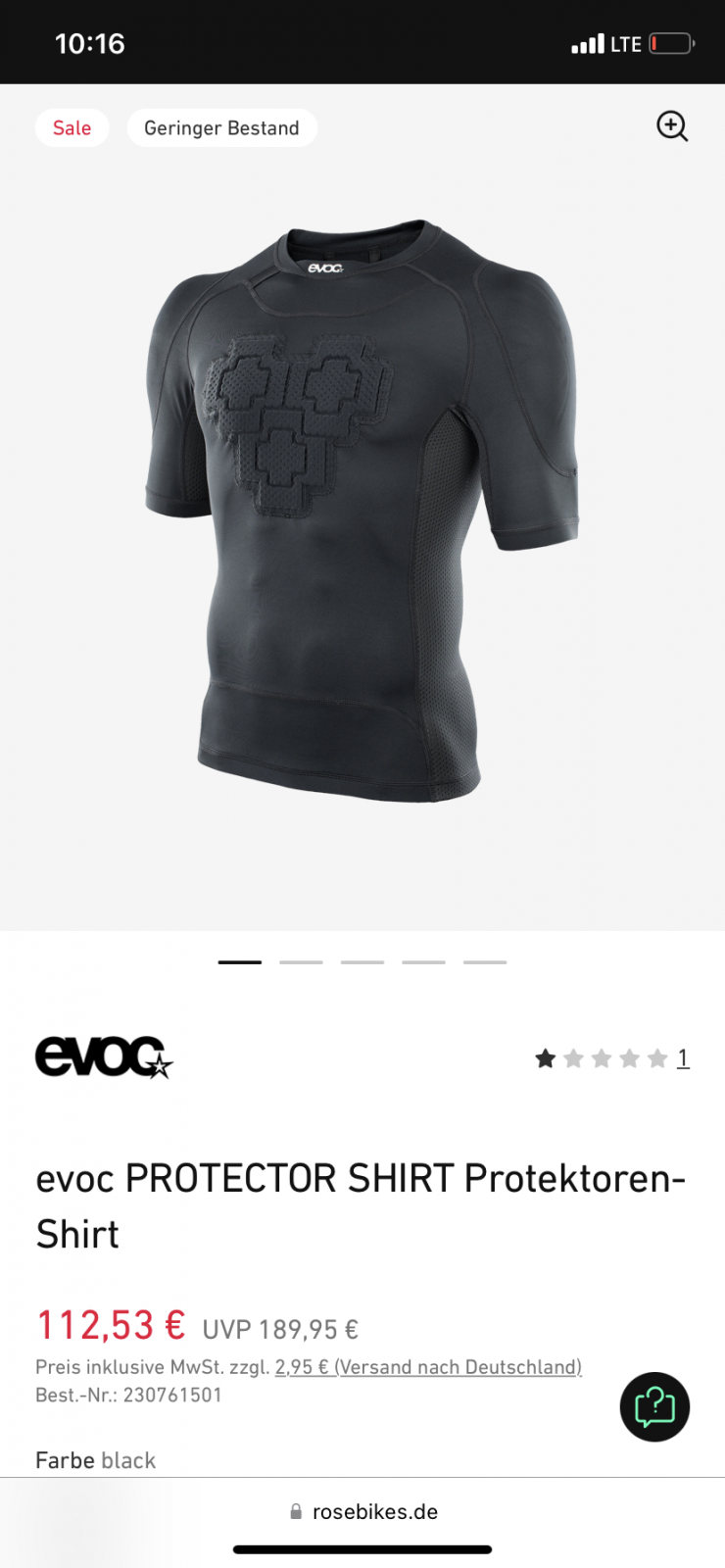Open the help chat bubble
Image resolution: width=725 pixels, height=1568 pixels.
(x=654, y=1407)
